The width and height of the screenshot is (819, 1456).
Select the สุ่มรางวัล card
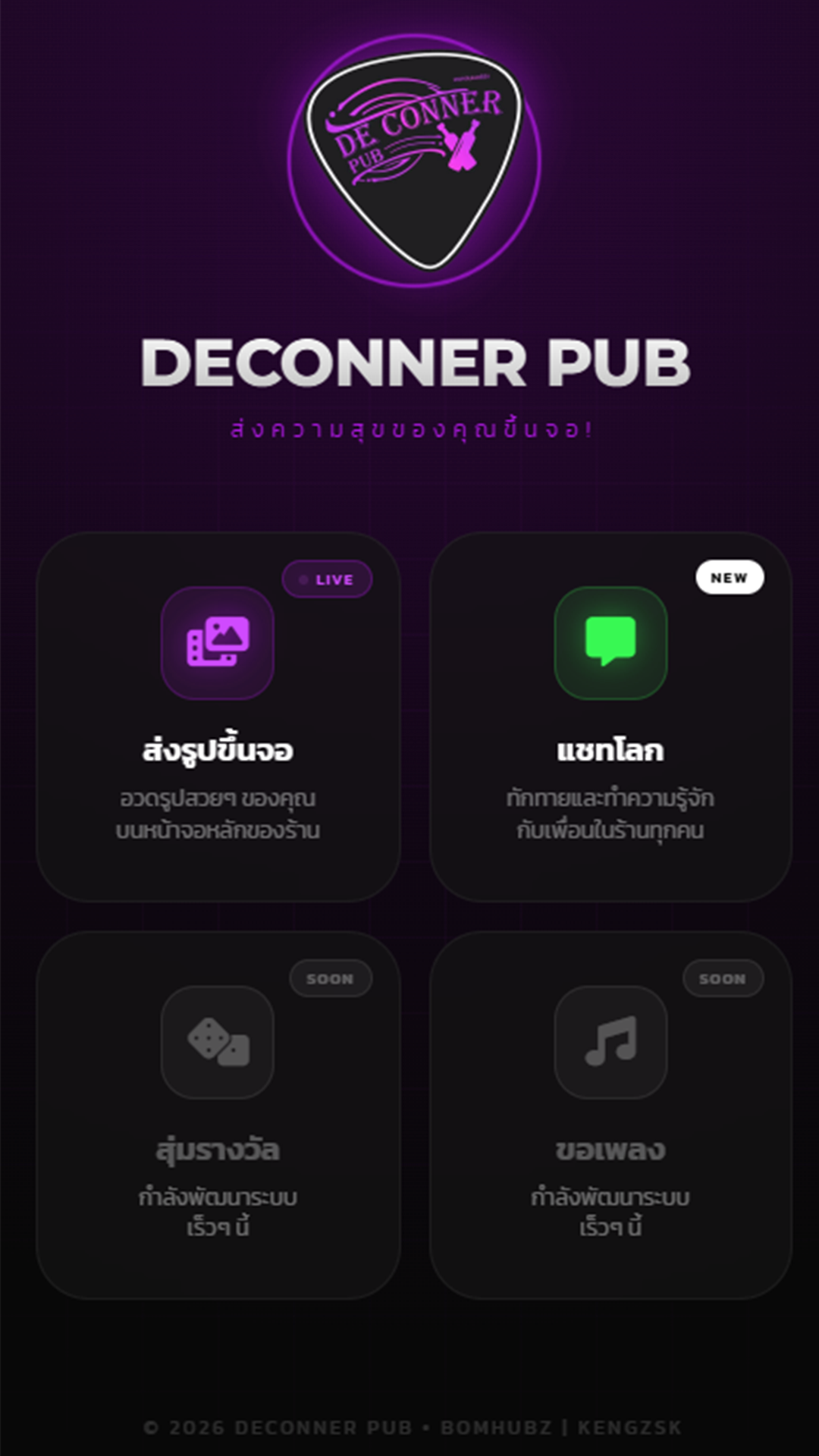pos(218,1115)
